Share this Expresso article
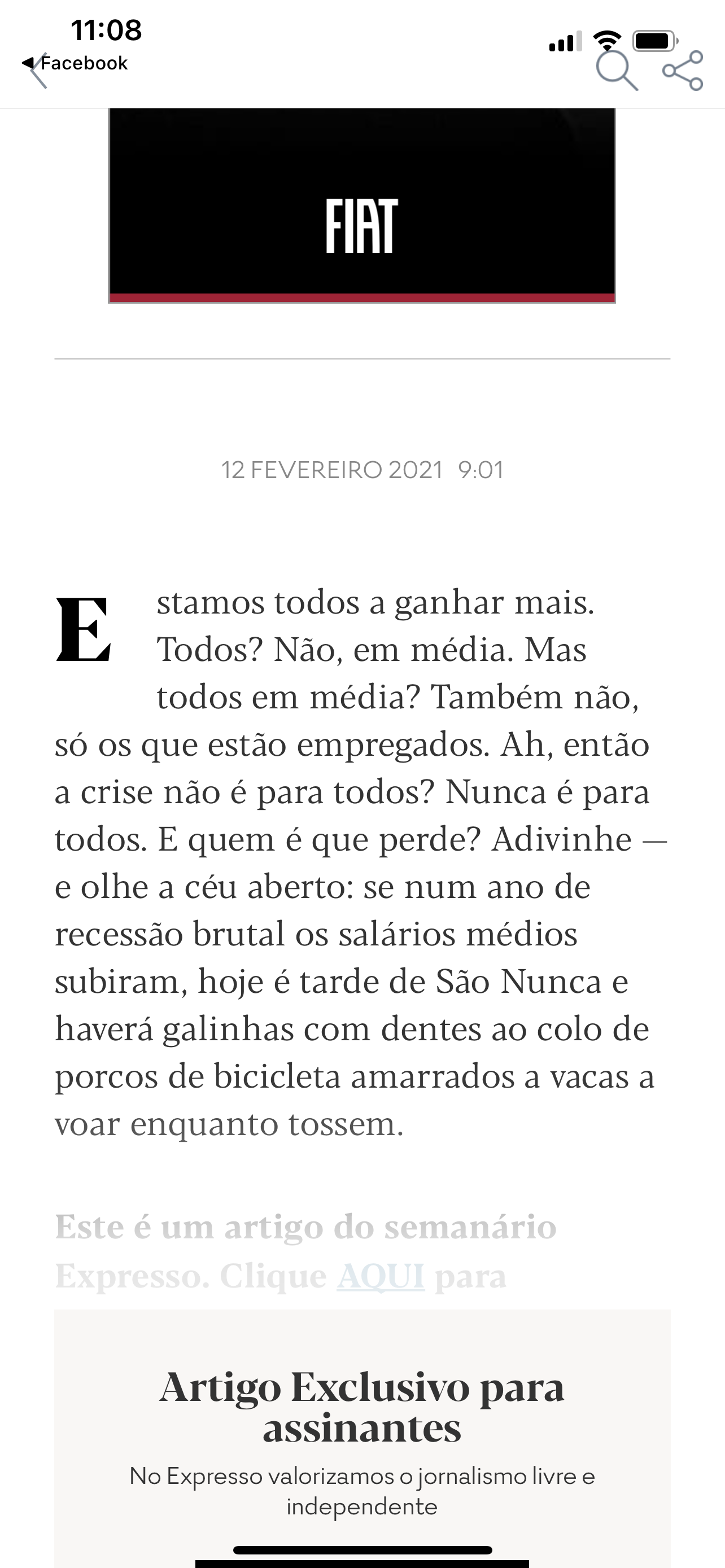This screenshot has height=1568, width=725. pyautogui.click(x=683, y=71)
